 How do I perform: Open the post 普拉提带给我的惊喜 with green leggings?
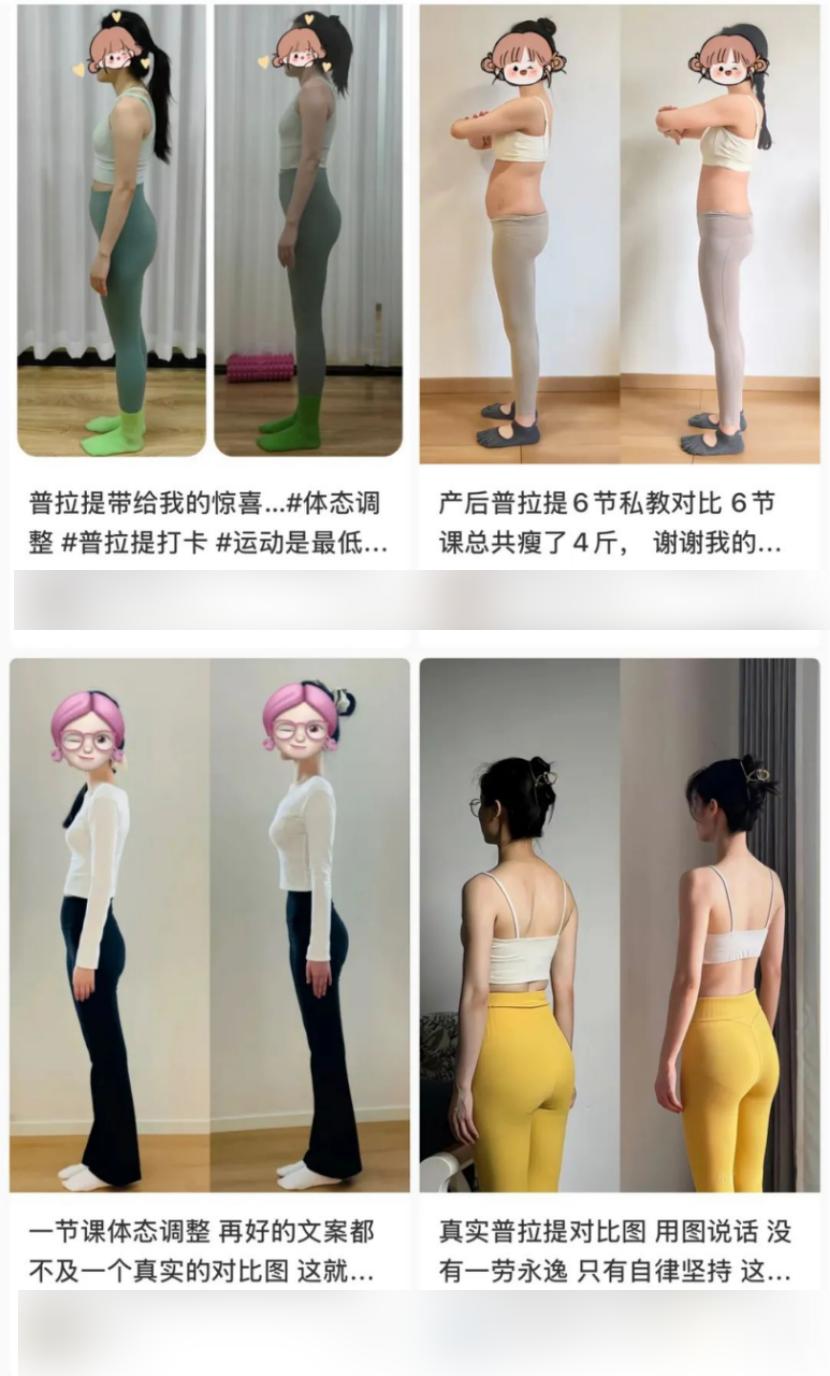210,230
